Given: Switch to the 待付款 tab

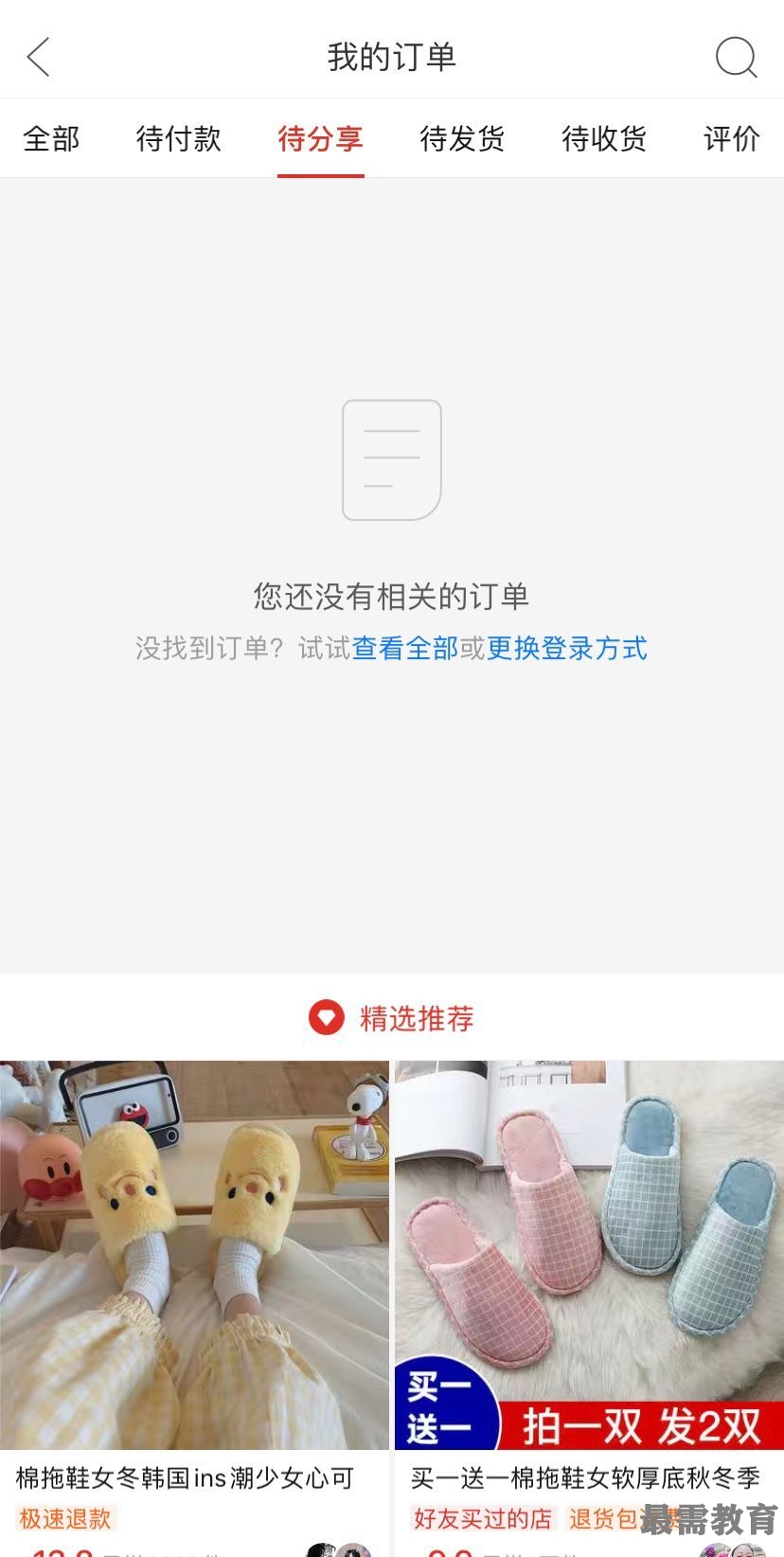Looking at the screenshot, I should click(x=178, y=139).
